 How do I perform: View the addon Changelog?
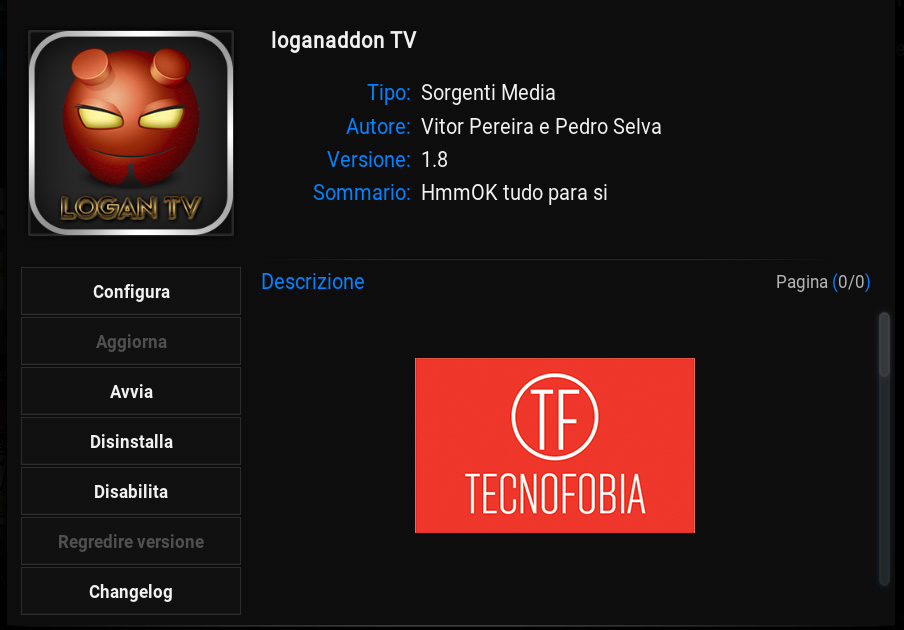tap(131, 592)
